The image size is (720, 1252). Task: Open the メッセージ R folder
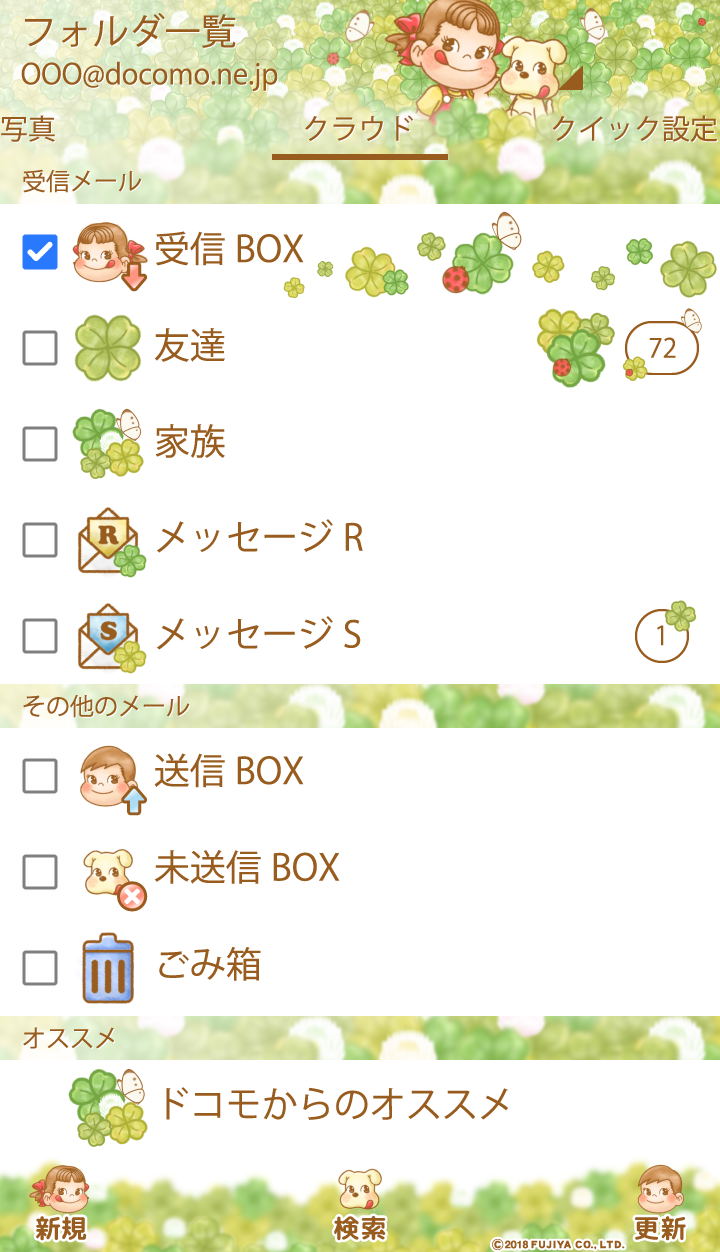coord(258,539)
